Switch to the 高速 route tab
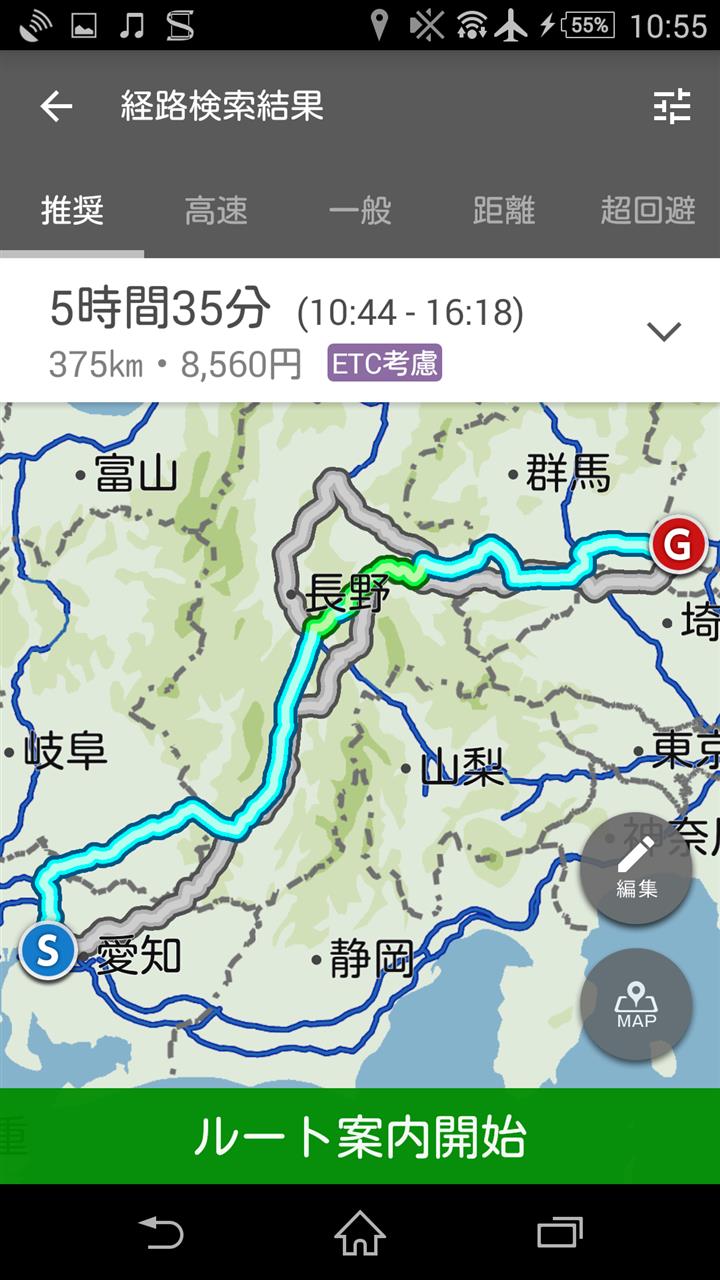This screenshot has height=1280, width=720. pos(216,211)
